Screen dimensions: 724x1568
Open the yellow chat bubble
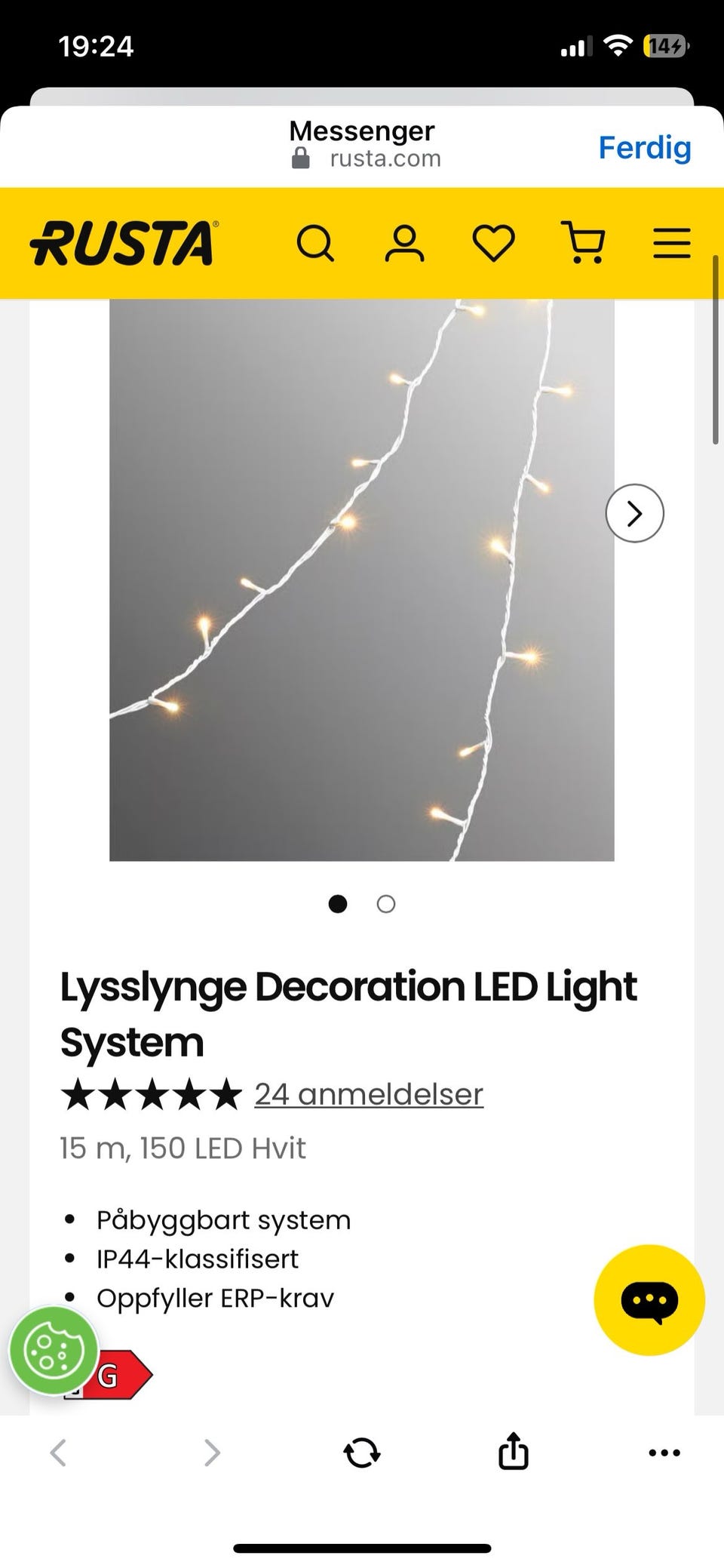coord(649,1300)
